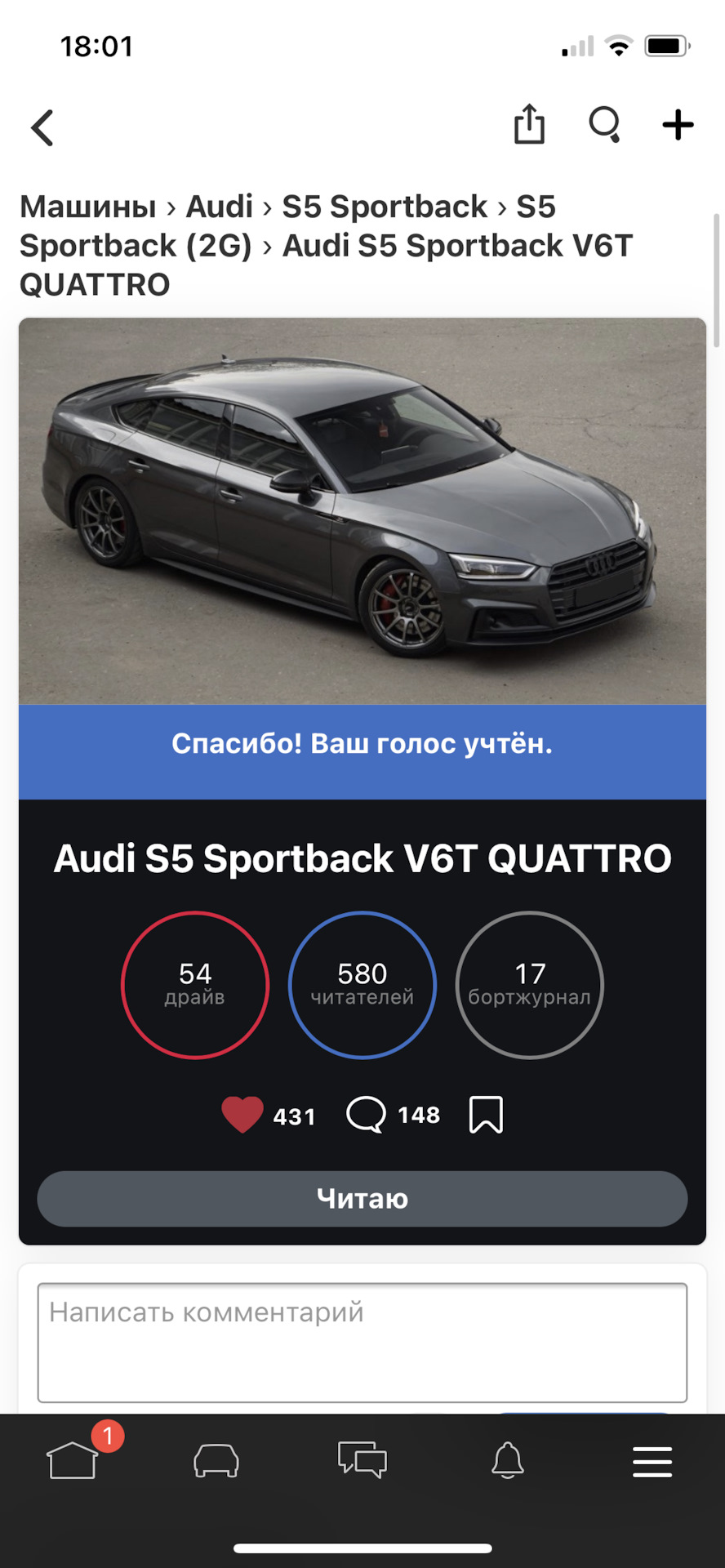Switch to the home tab
Image resolution: width=725 pixels, height=1568 pixels.
coord(73,1460)
